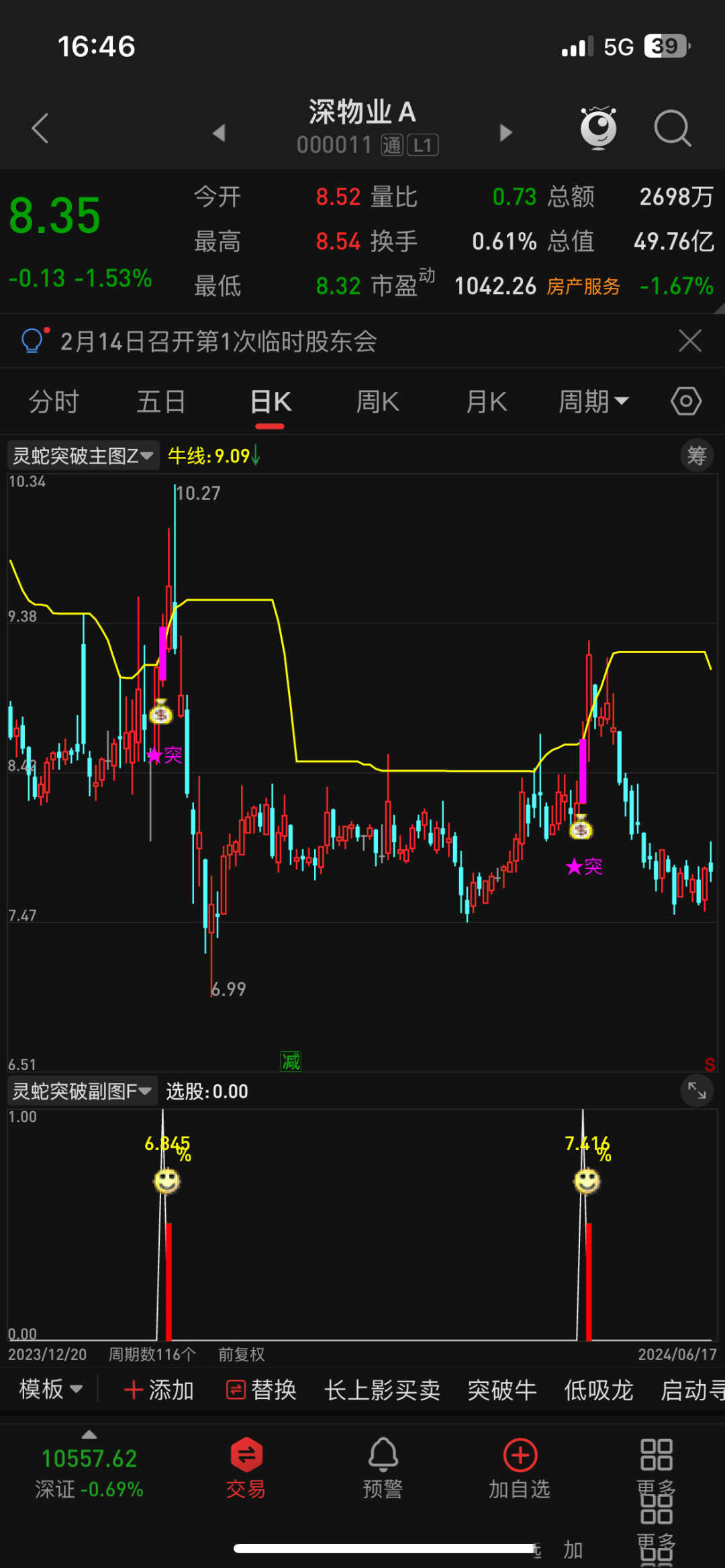Change main indicator 灵蛇突破主图Z
The height and width of the screenshot is (1568, 725).
pyautogui.click(x=83, y=456)
